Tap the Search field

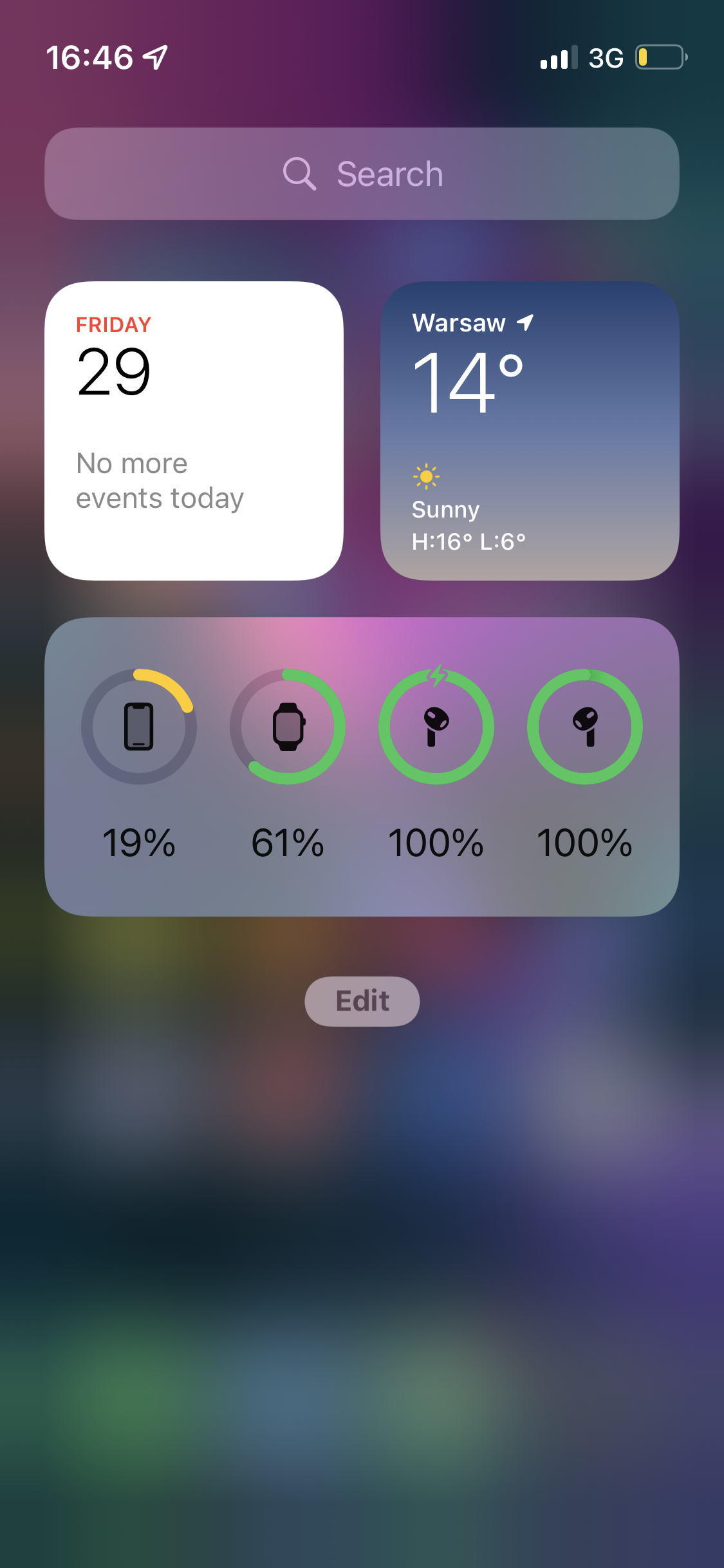[362, 174]
